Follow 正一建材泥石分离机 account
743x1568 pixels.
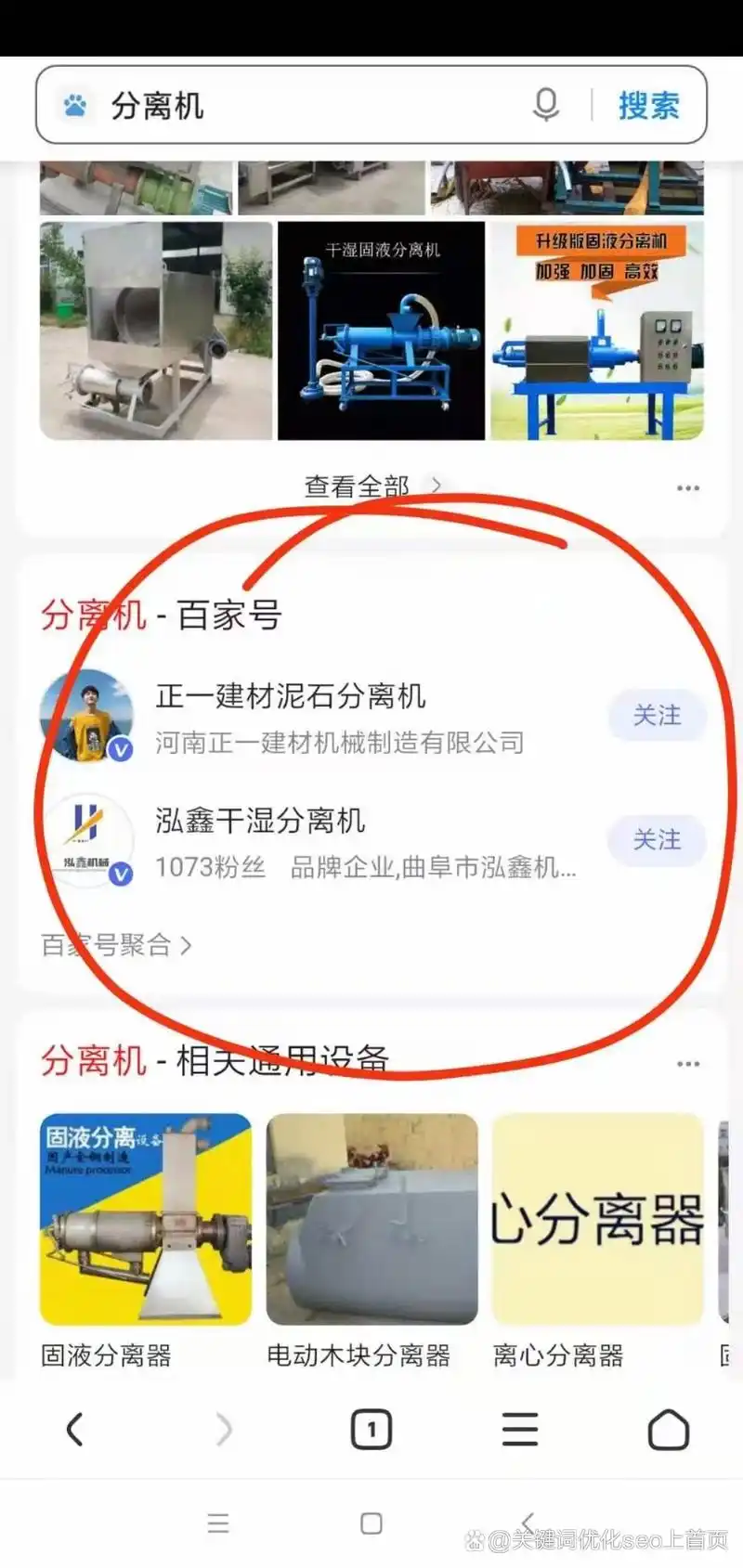657,716
